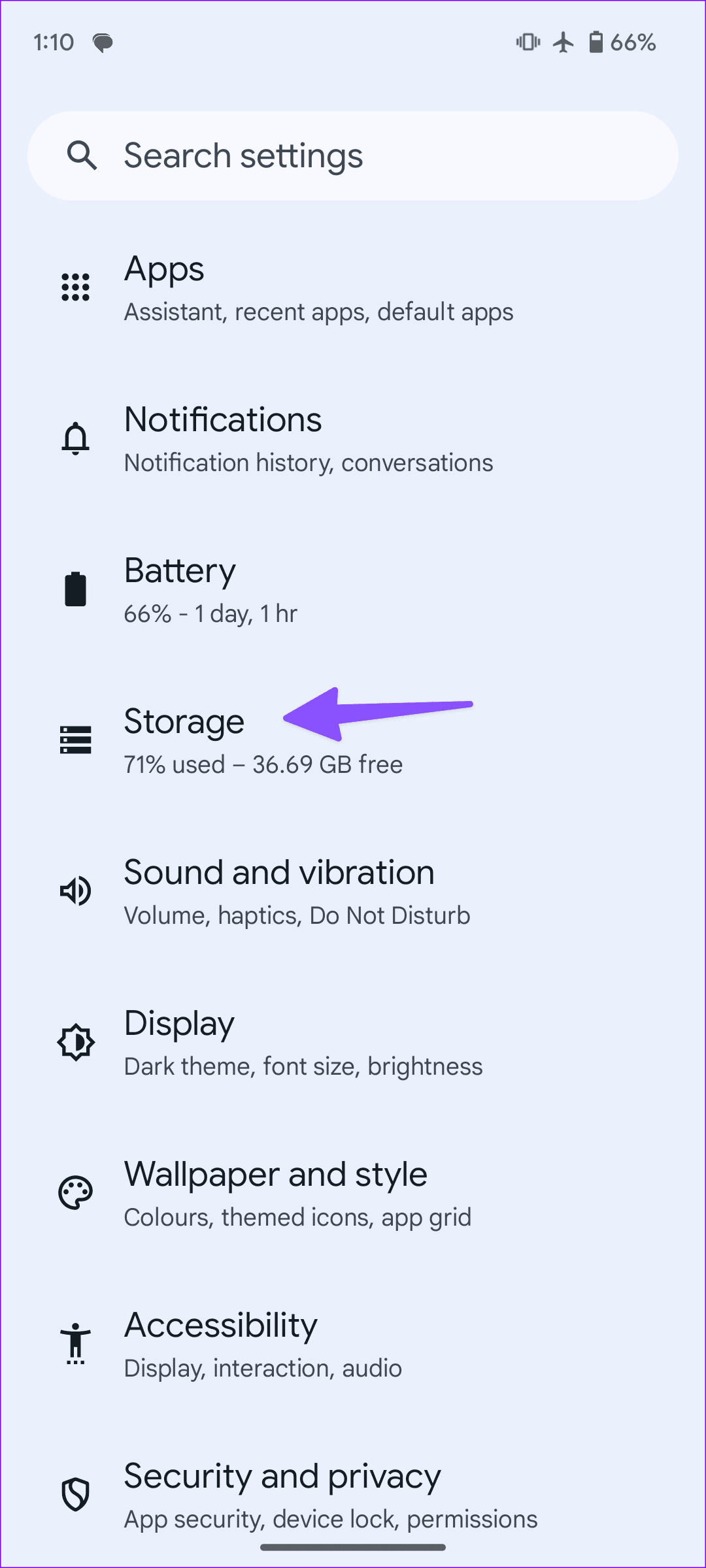Tap the airplane mode status icon
706x1568 pixels.
pos(562,42)
